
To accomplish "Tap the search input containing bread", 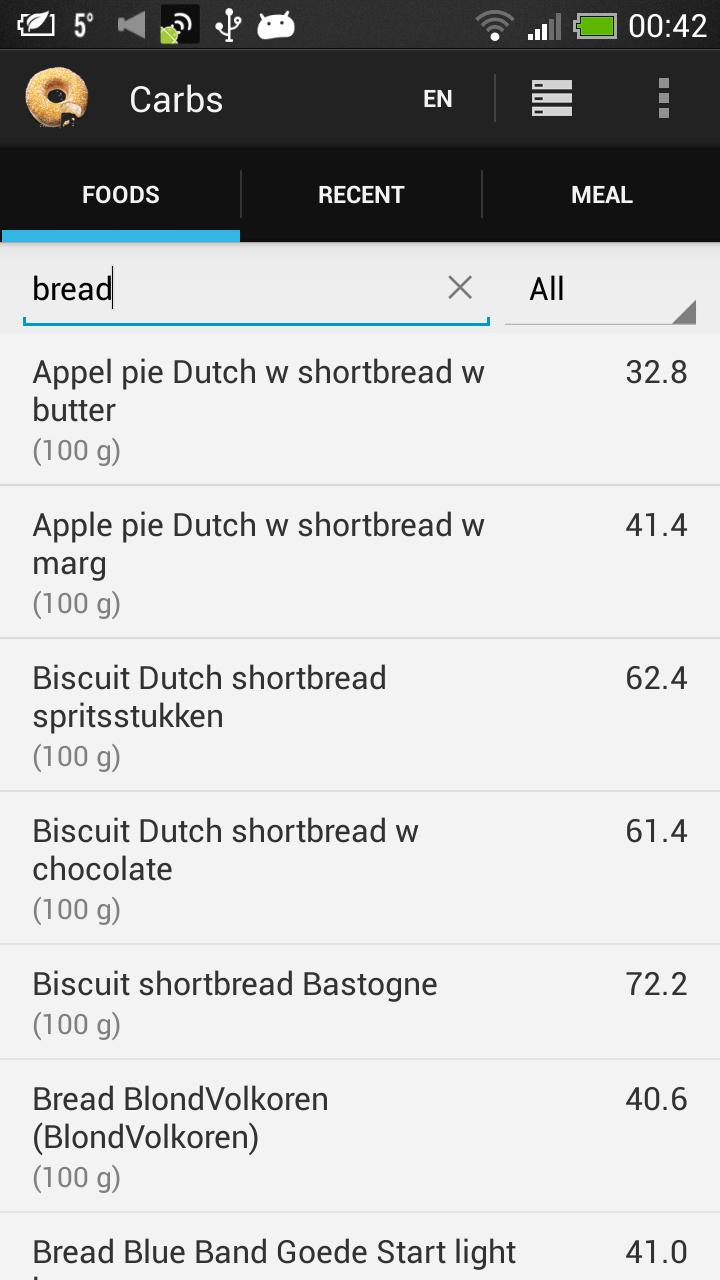I will tap(200, 288).
